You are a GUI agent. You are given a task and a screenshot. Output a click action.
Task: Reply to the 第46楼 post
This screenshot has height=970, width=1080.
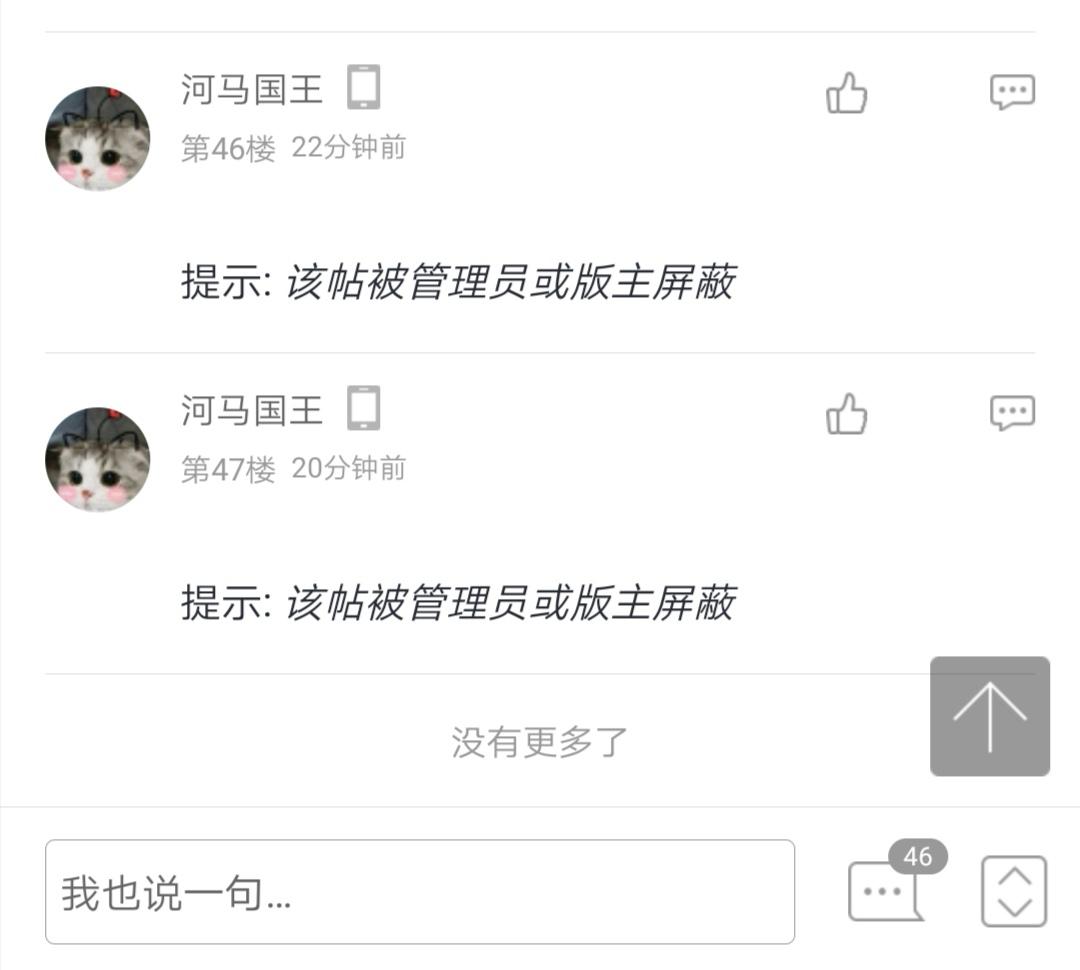[1012, 92]
